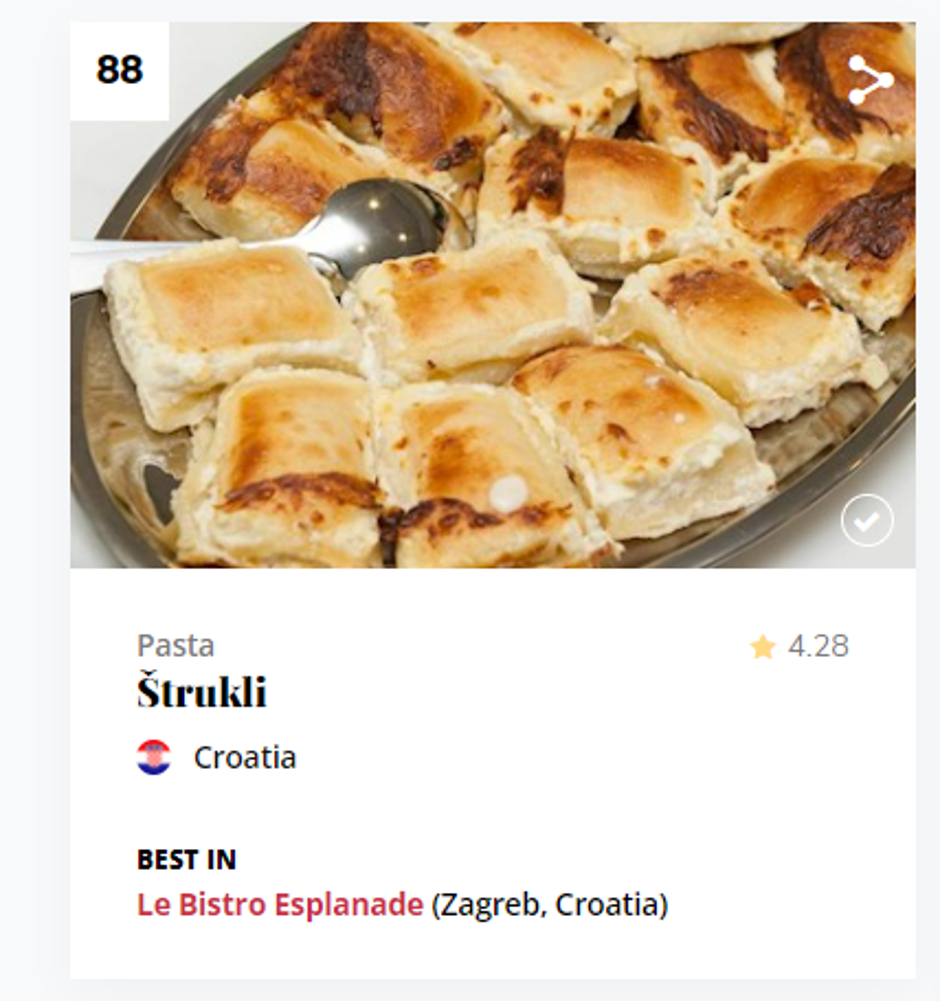Share the Štrukli dish card
The width and height of the screenshot is (940, 1001).
pyautogui.click(x=869, y=81)
